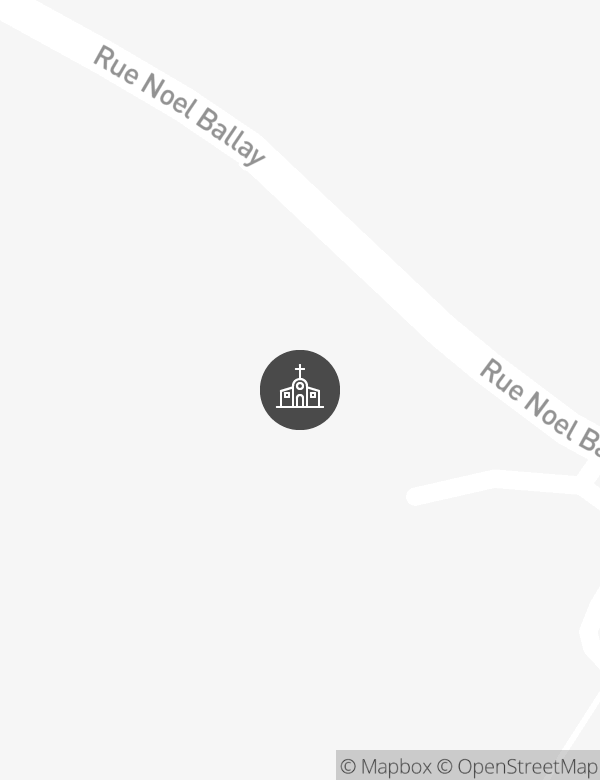
Task: Open the Mapbox attribution link
Action: (386, 767)
